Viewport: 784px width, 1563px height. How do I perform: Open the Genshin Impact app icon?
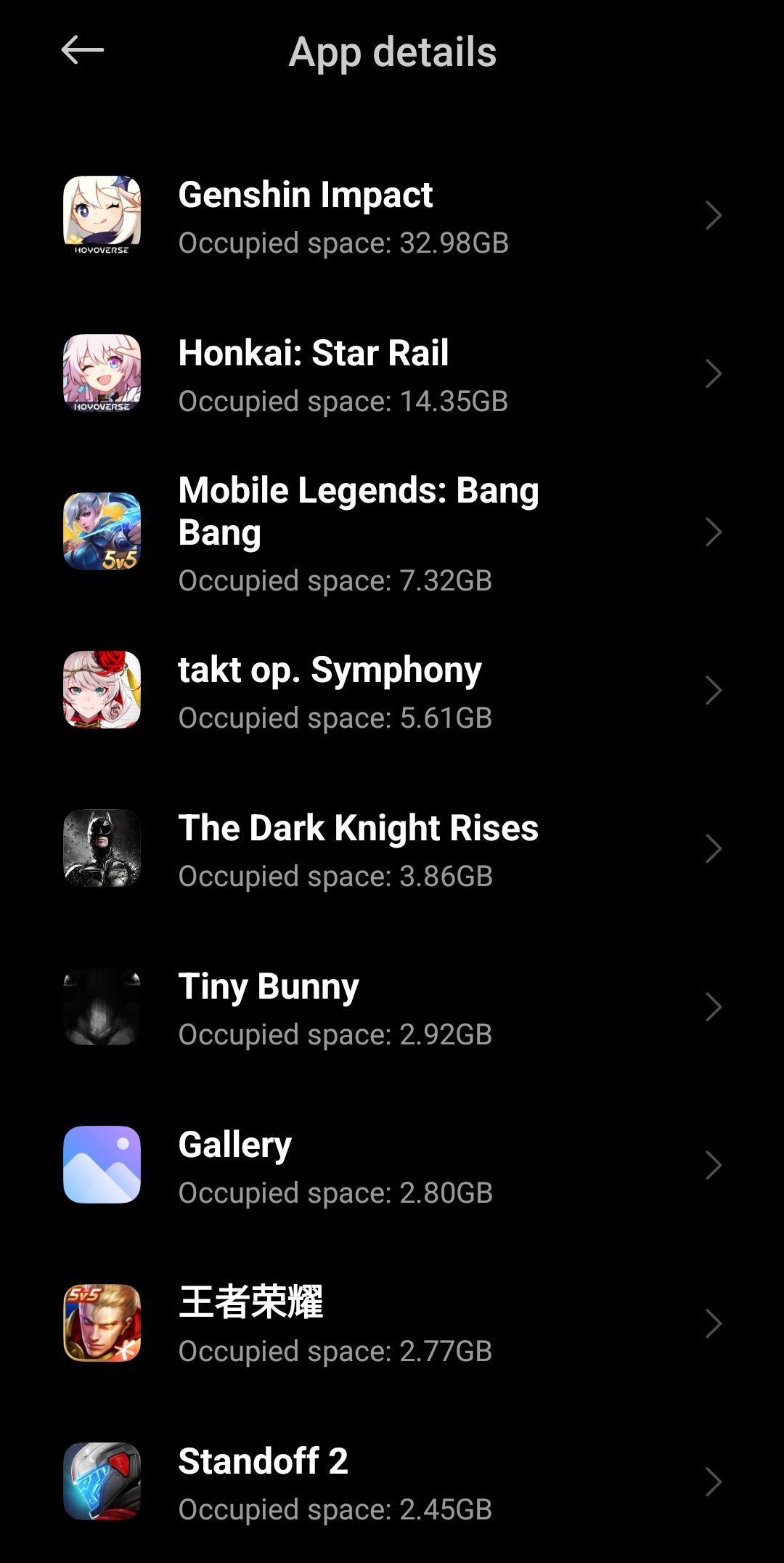[x=102, y=216]
